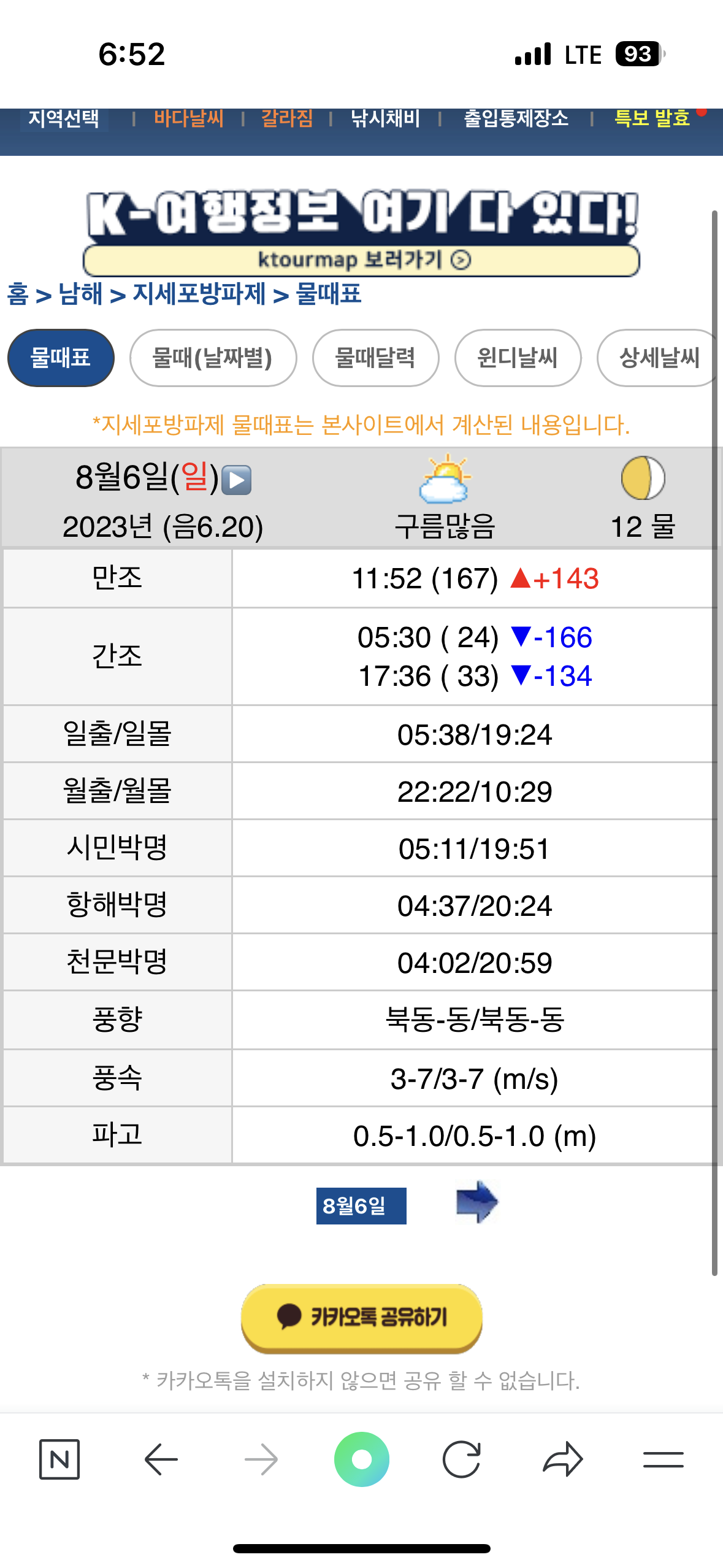Tap the blue right arrow below the table
This screenshot has width=723, height=1568.
pyautogui.click(x=476, y=1202)
